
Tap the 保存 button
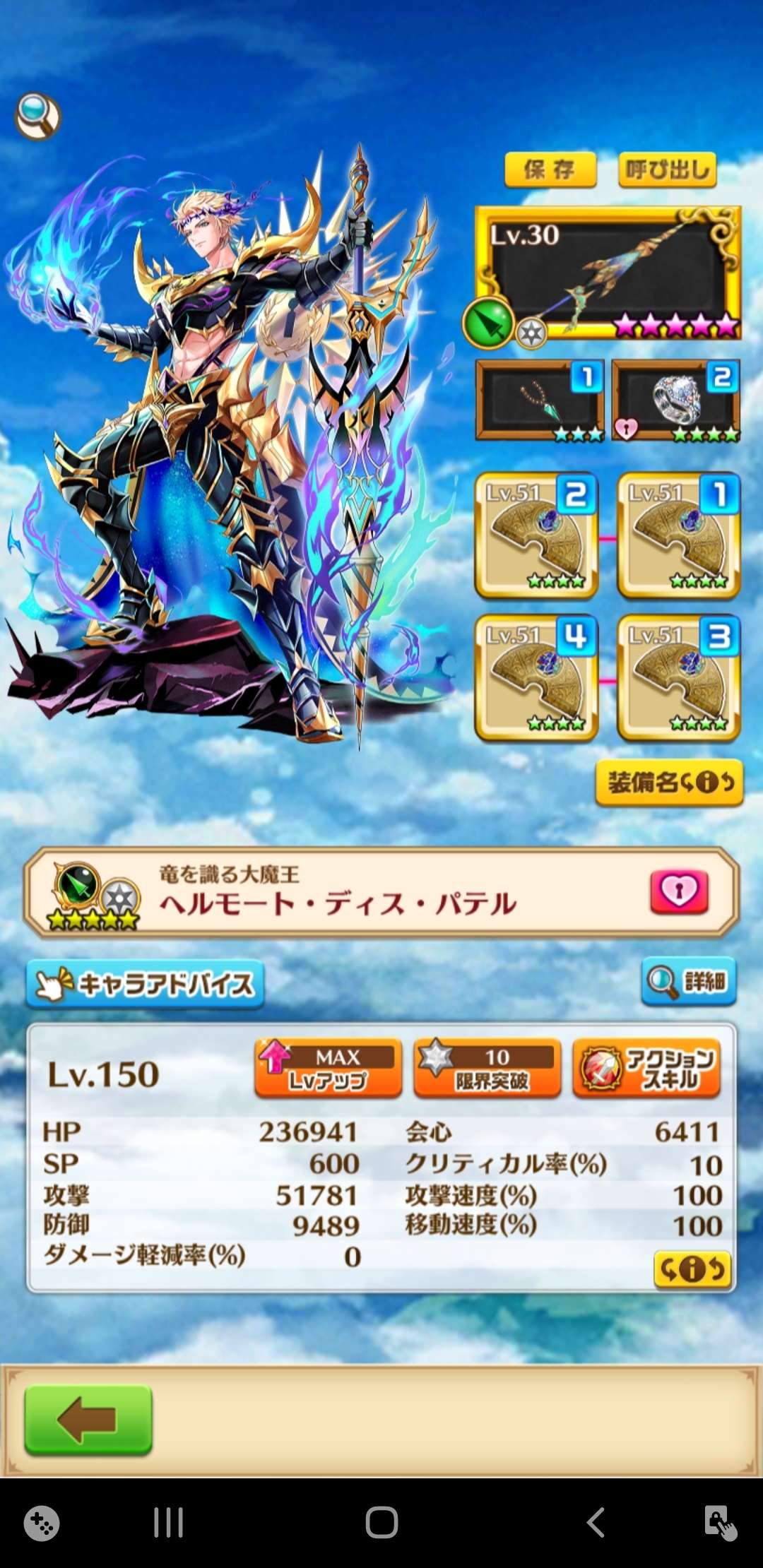pos(550,170)
